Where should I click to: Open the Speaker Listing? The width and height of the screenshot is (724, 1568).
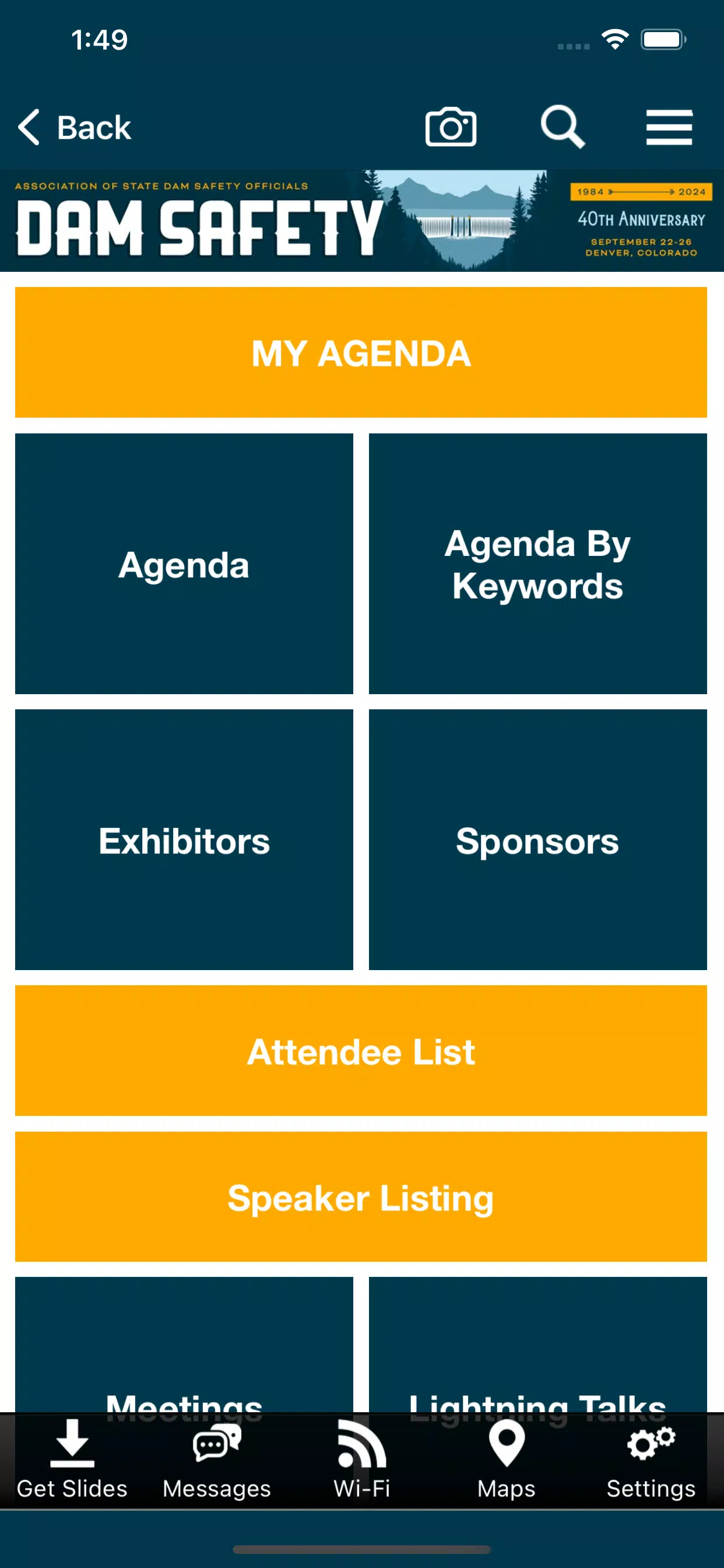point(361,1196)
